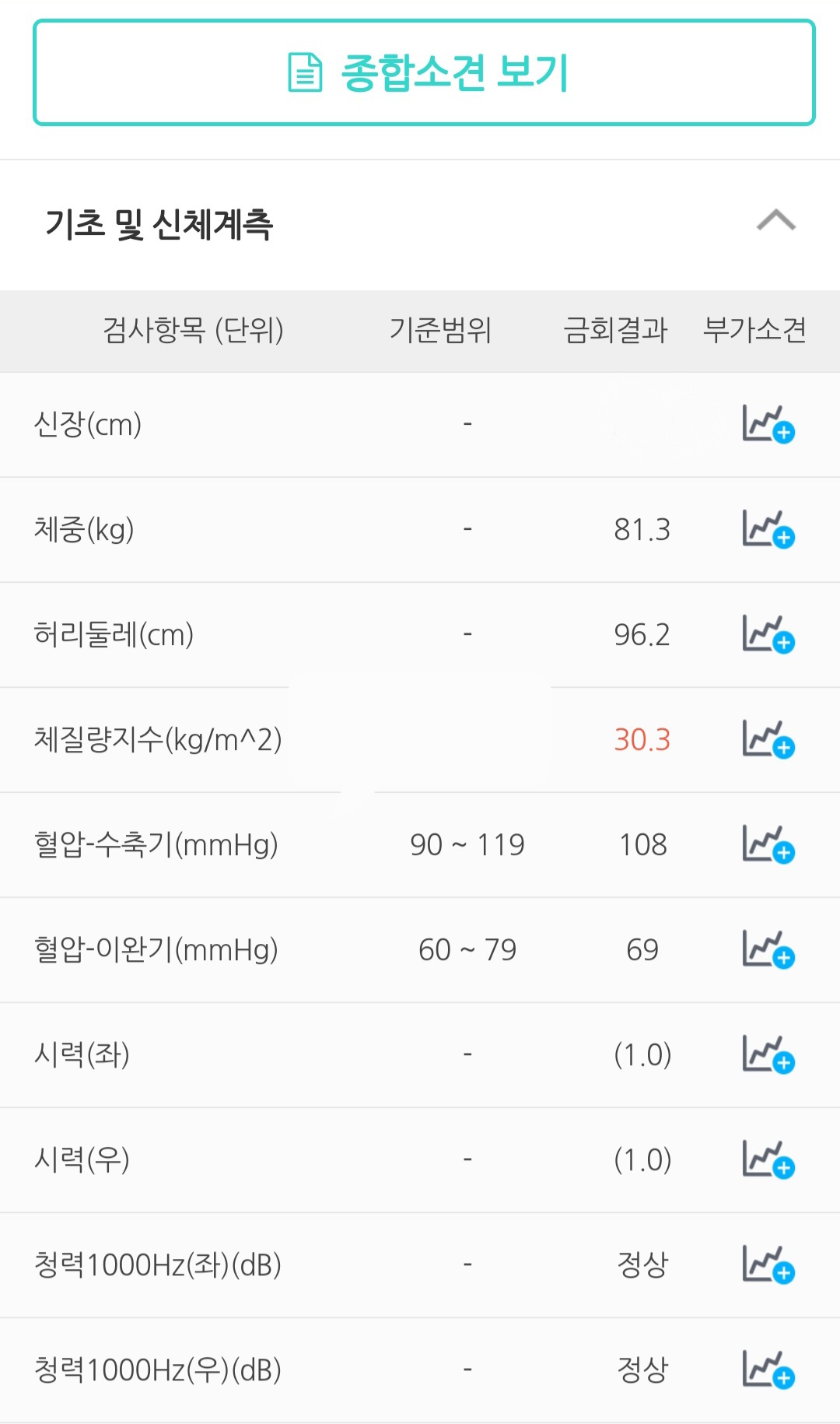Collapse the 기초 및 신체계측 section
The width and height of the screenshot is (840, 1424).
coord(776,221)
